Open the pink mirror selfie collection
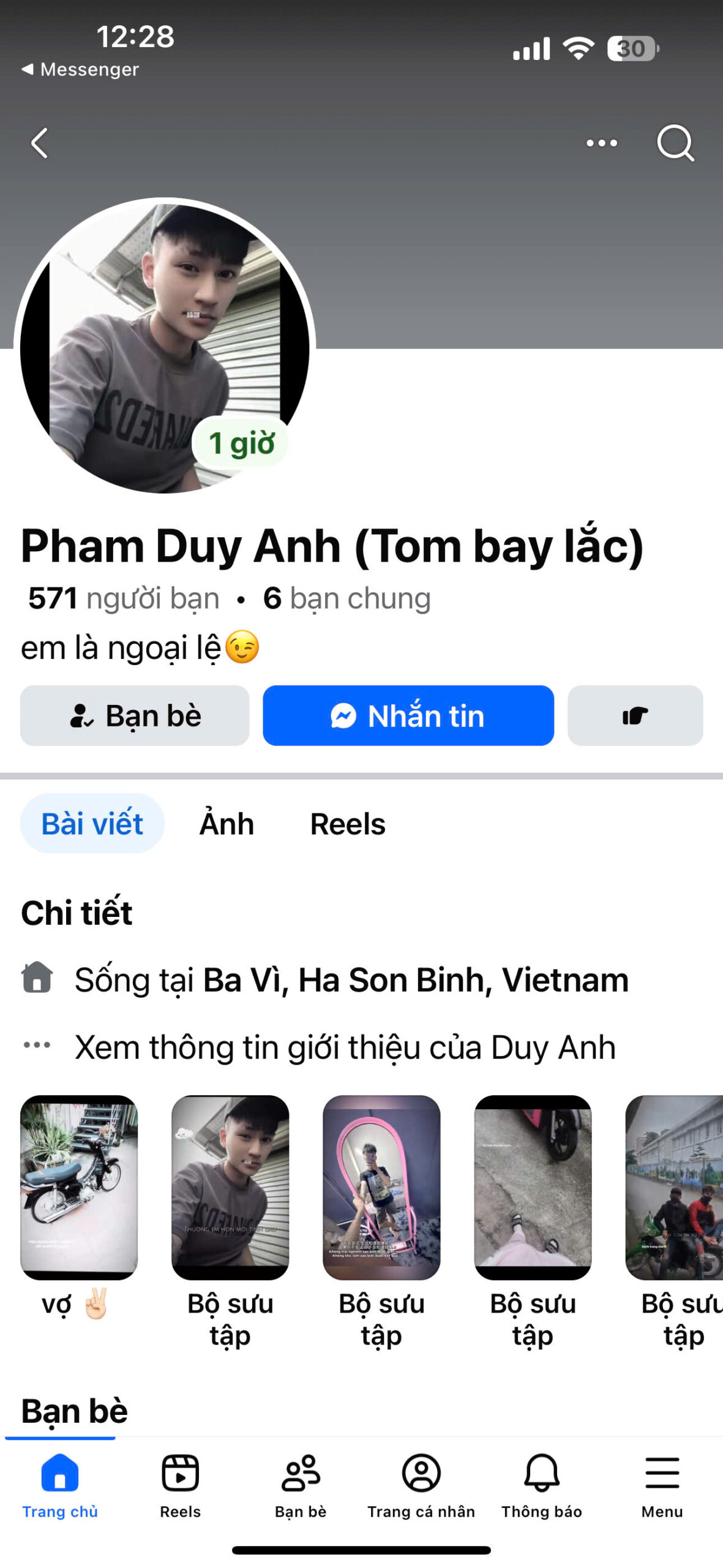This screenshot has height=1568, width=723. pos(381,1187)
